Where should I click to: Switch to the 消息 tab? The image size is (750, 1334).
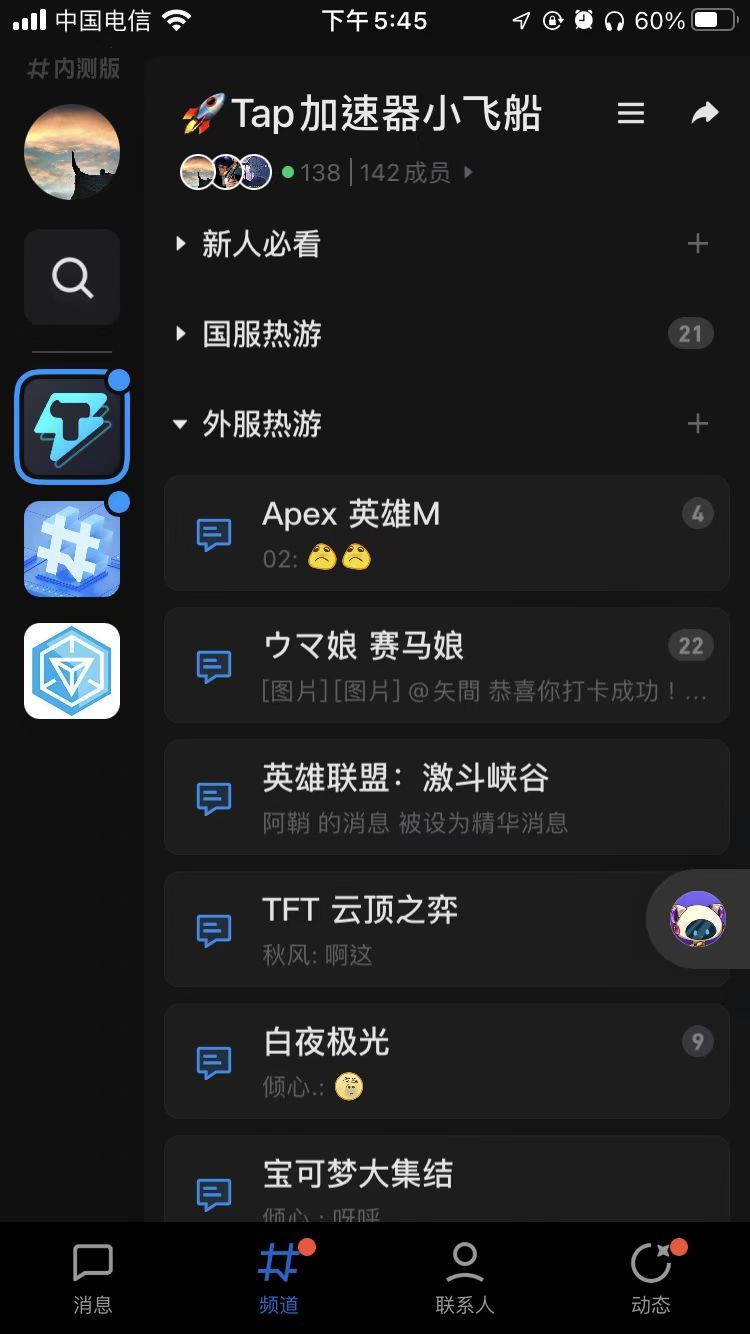93,1277
